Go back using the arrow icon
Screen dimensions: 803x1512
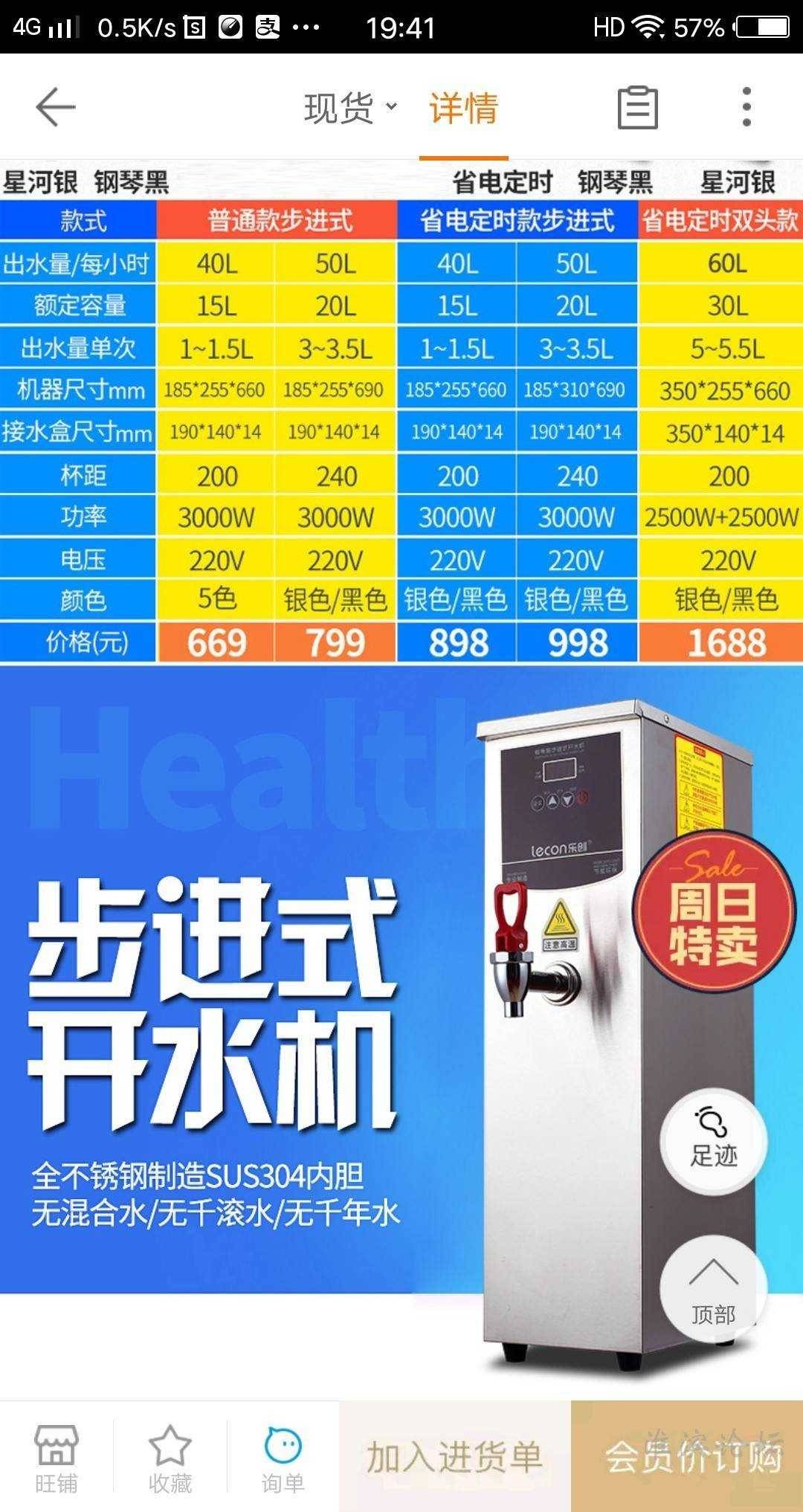pos(56,108)
